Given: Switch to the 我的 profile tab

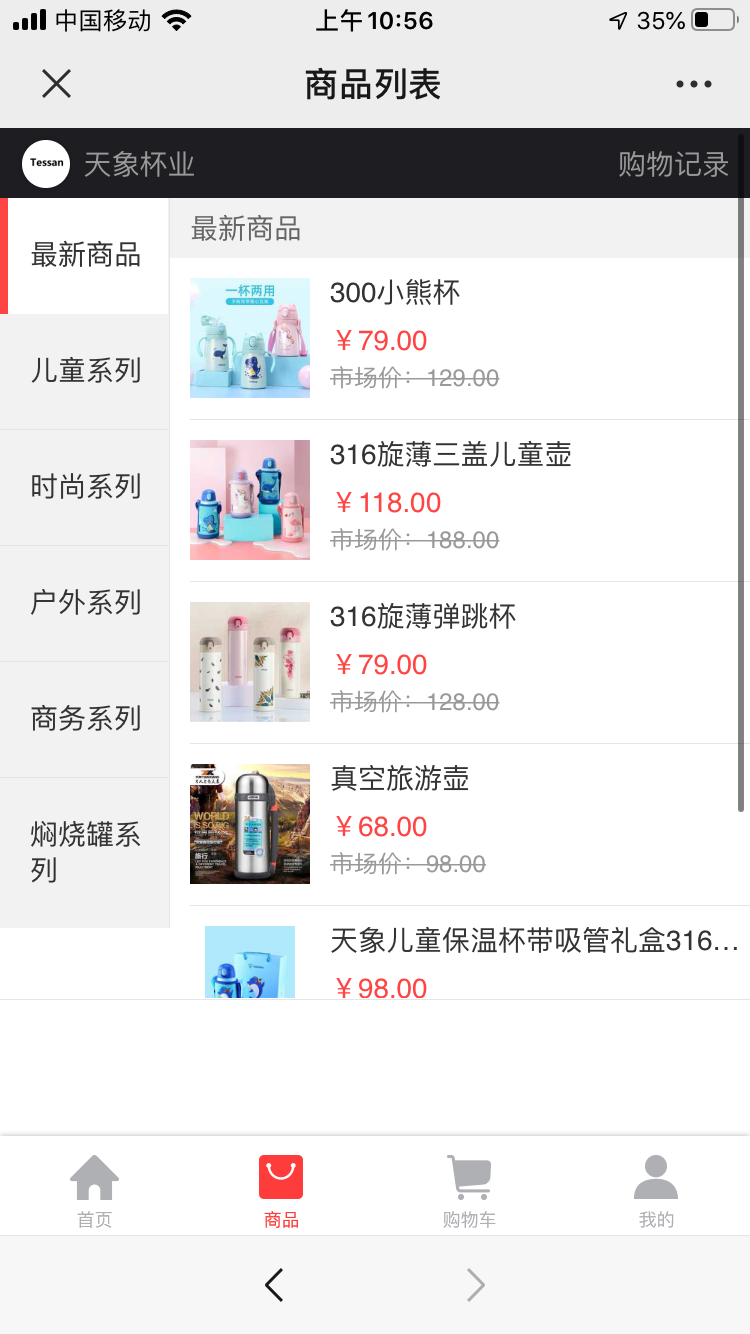Looking at the screenshot, I should [656, 1190].
